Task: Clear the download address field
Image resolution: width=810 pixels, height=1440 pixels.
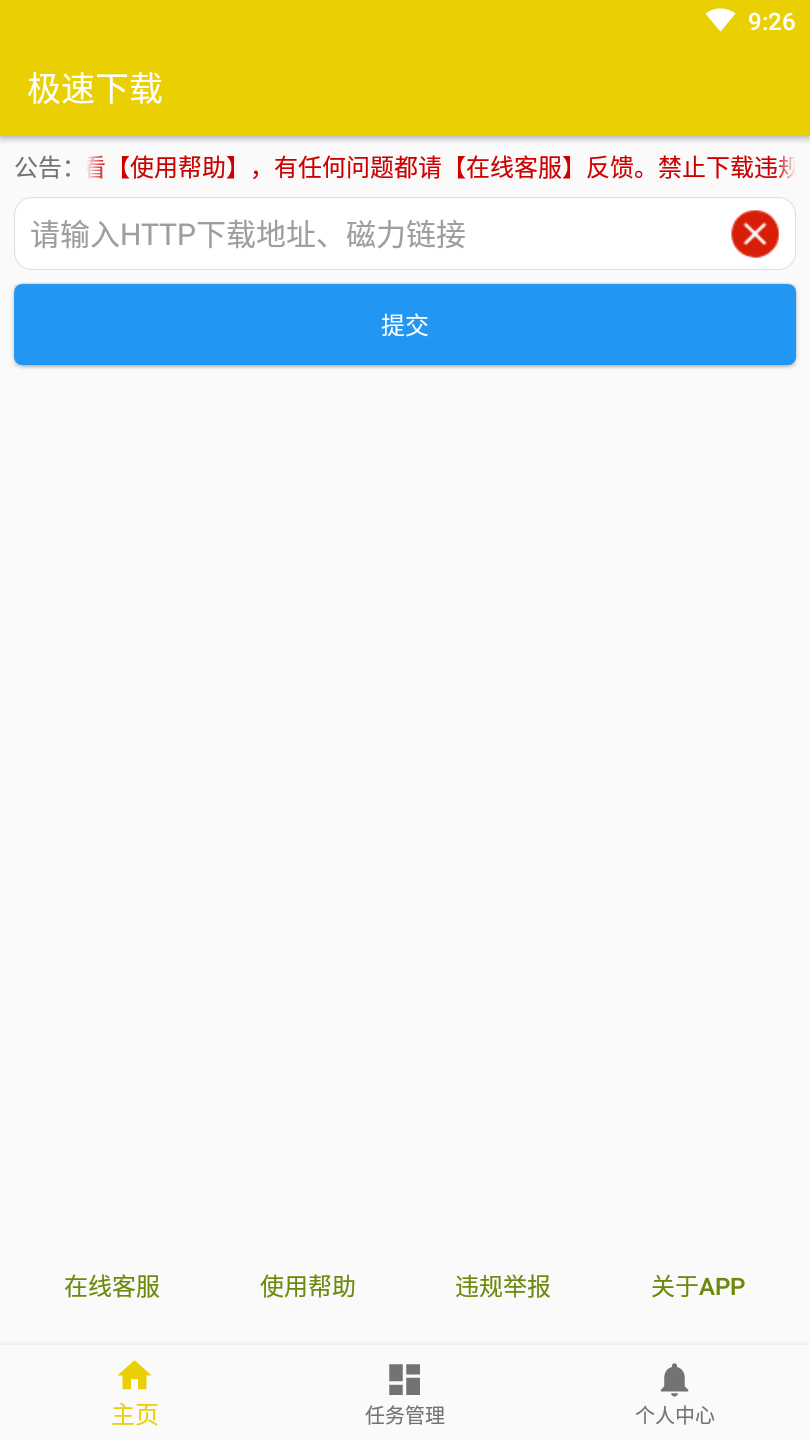Action: click(754, 234)
